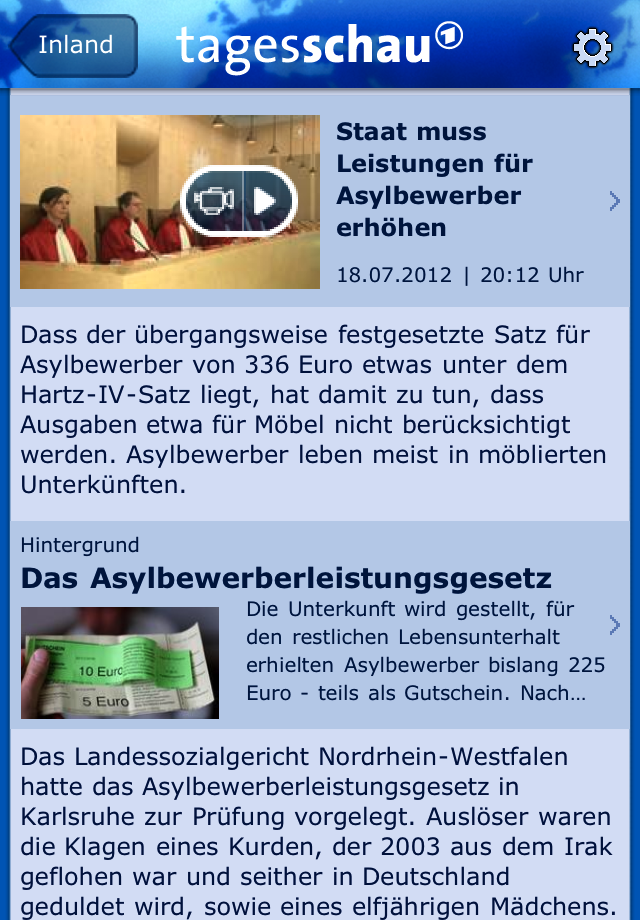Go back to Inland section
Image resolution: width=640 pixels, height=920 pixels.
(x=74, y=46)
